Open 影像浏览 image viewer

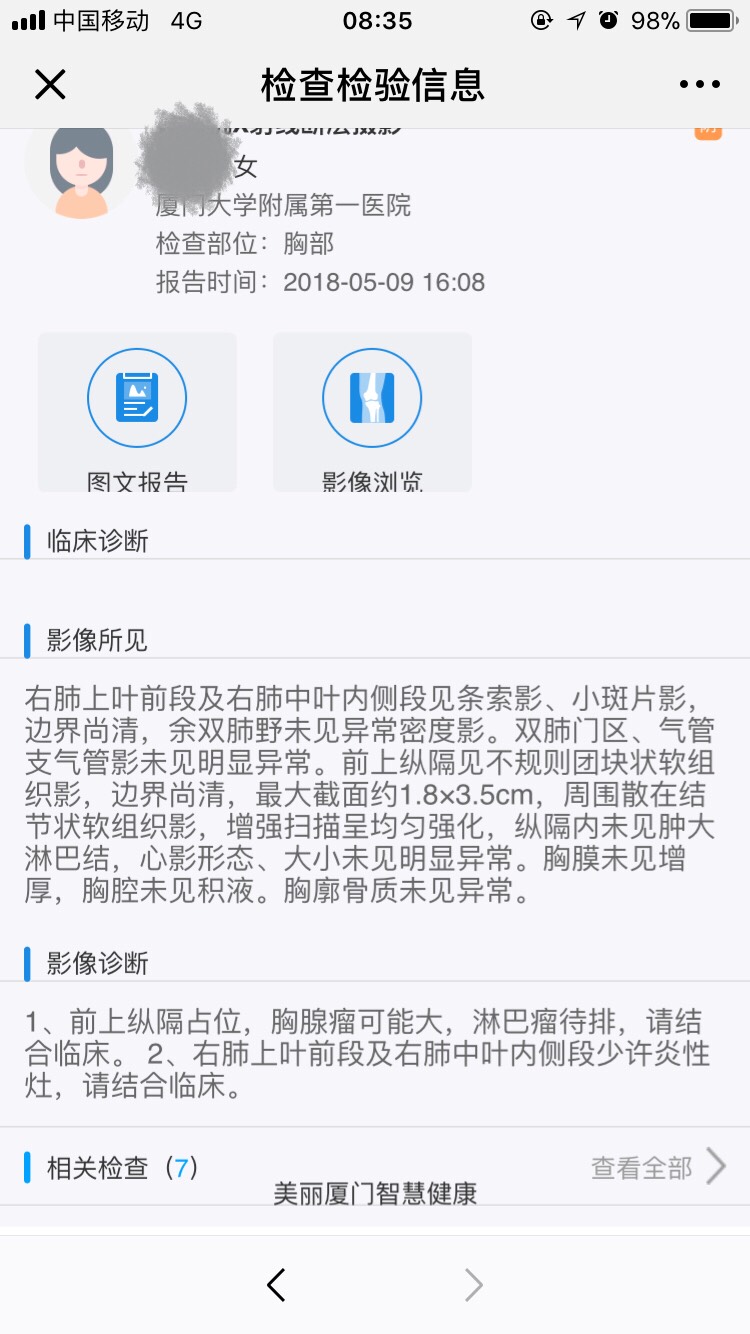pyautogui.click(x=372, y=411)
